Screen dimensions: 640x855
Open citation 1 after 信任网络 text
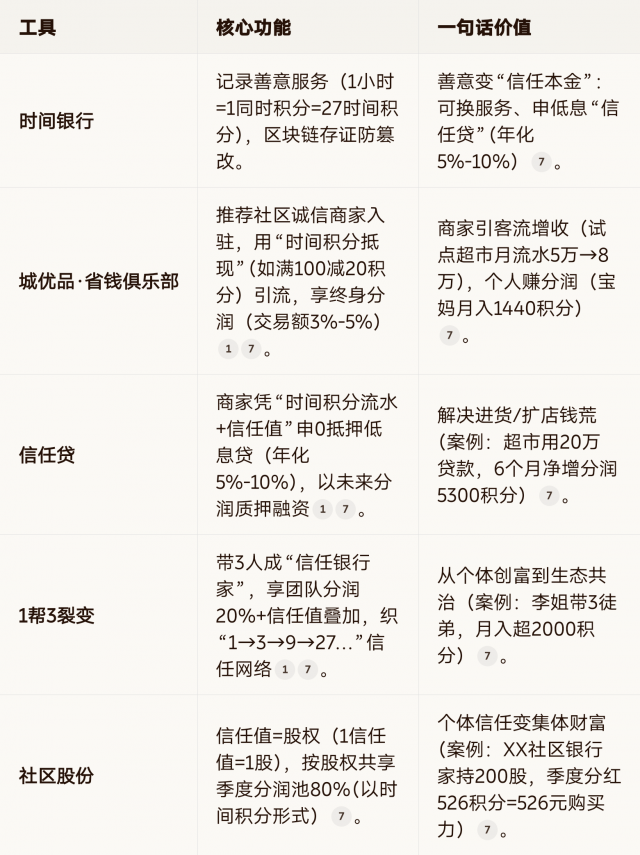[x=285, y=670]
